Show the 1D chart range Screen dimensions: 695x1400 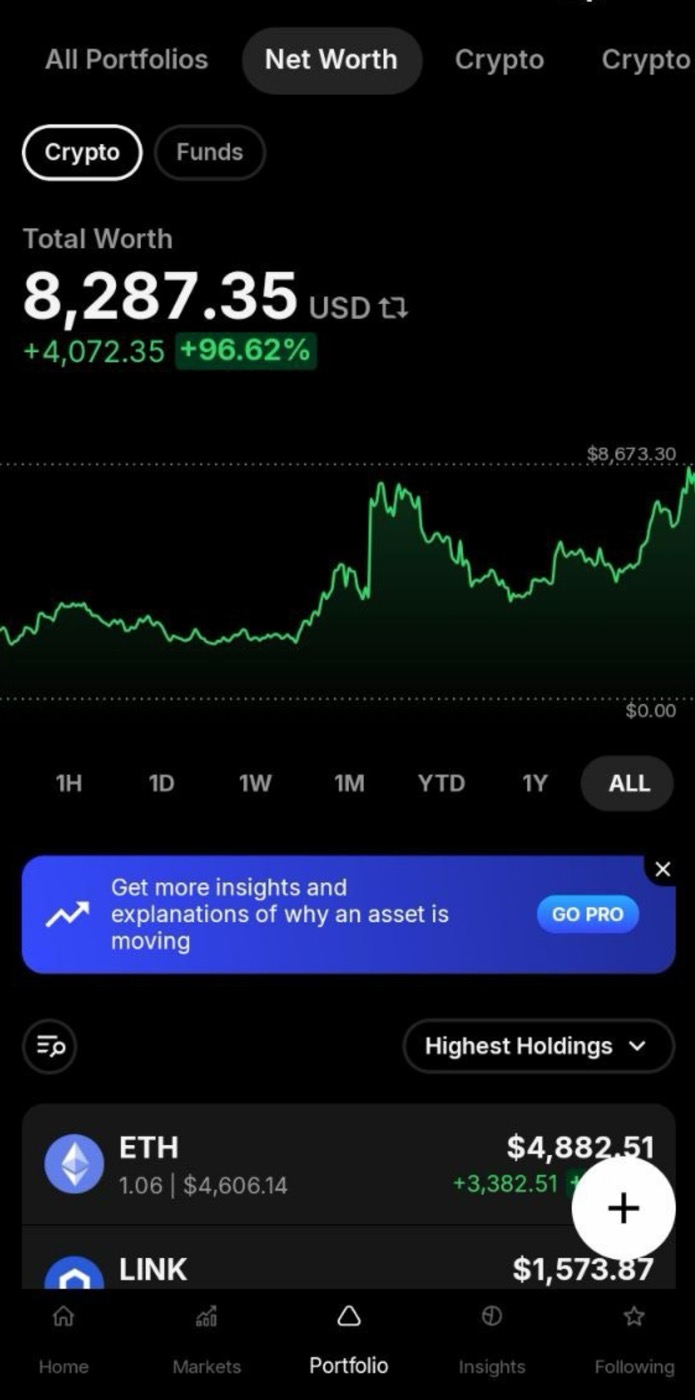161,783
